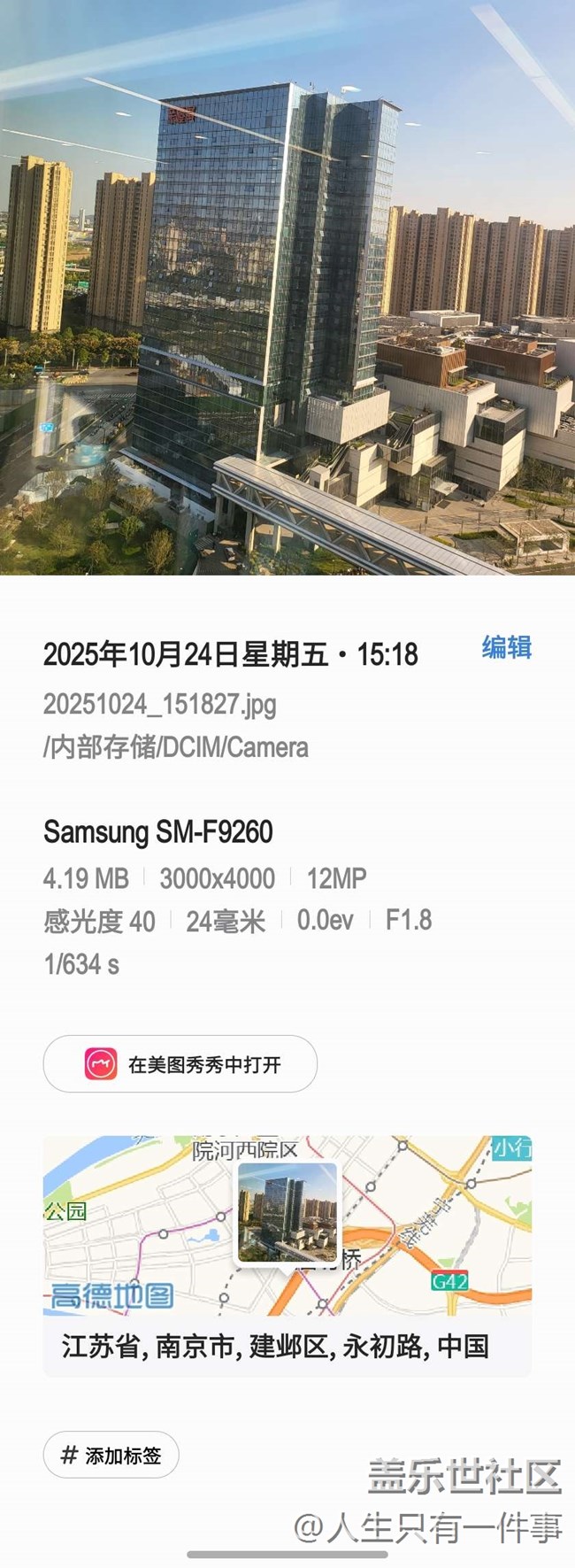Screen dimensions: 575x1568
Task: View the building photo at the top
Action: pos(287,288)
